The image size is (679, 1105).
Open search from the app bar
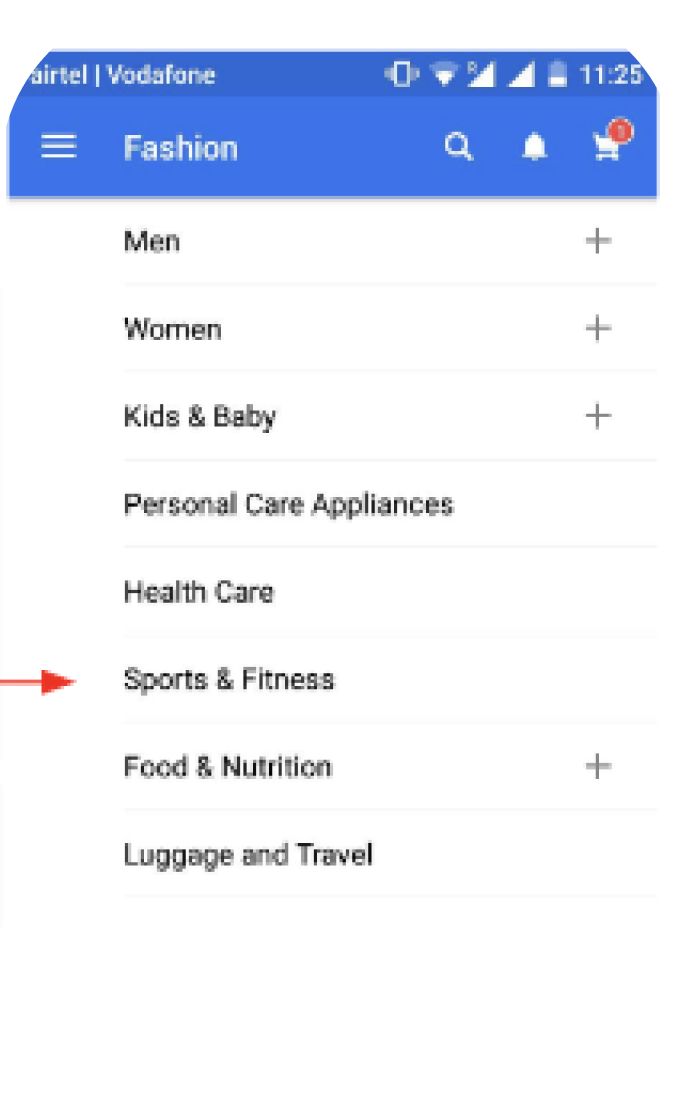(x=458, y=147)
